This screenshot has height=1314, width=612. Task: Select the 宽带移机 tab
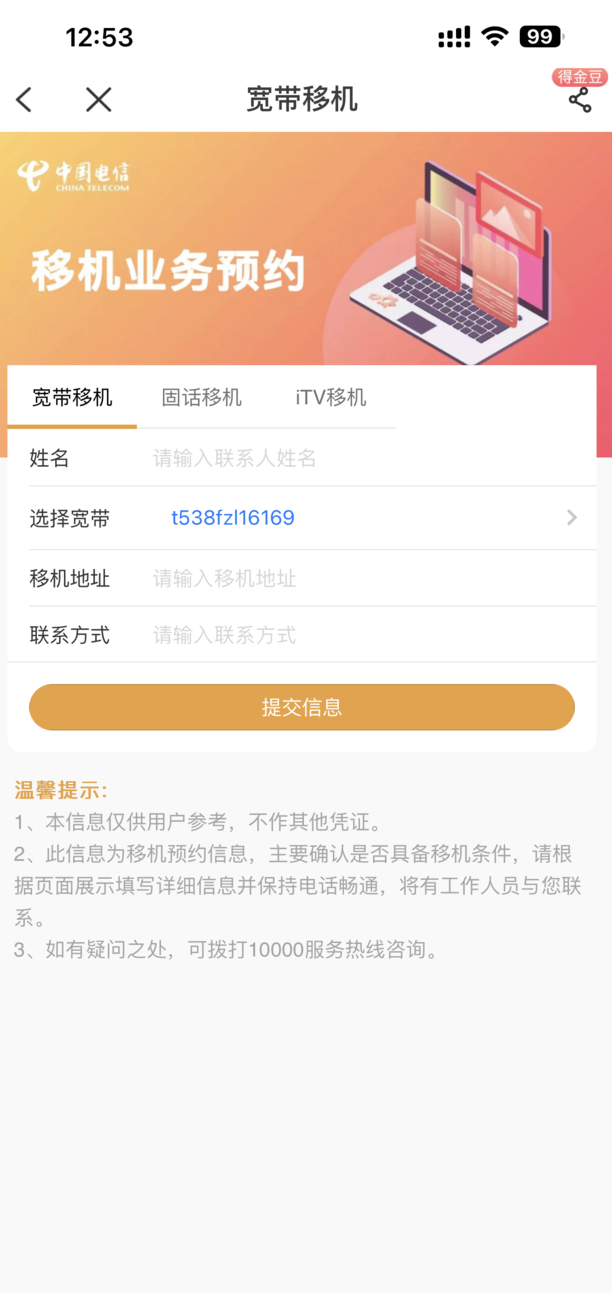(x=72, y=397)
